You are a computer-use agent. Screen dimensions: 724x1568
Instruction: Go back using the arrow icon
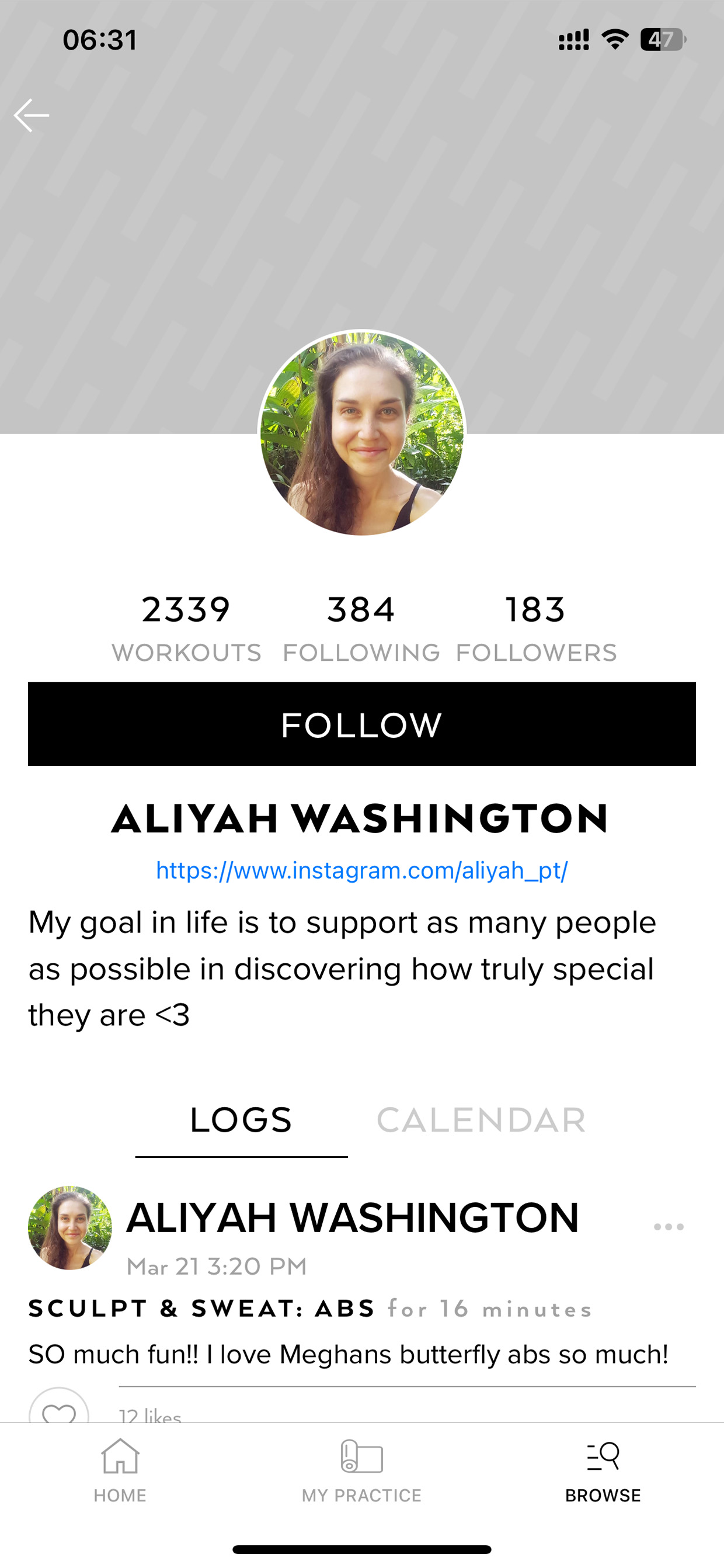[31, 115]
